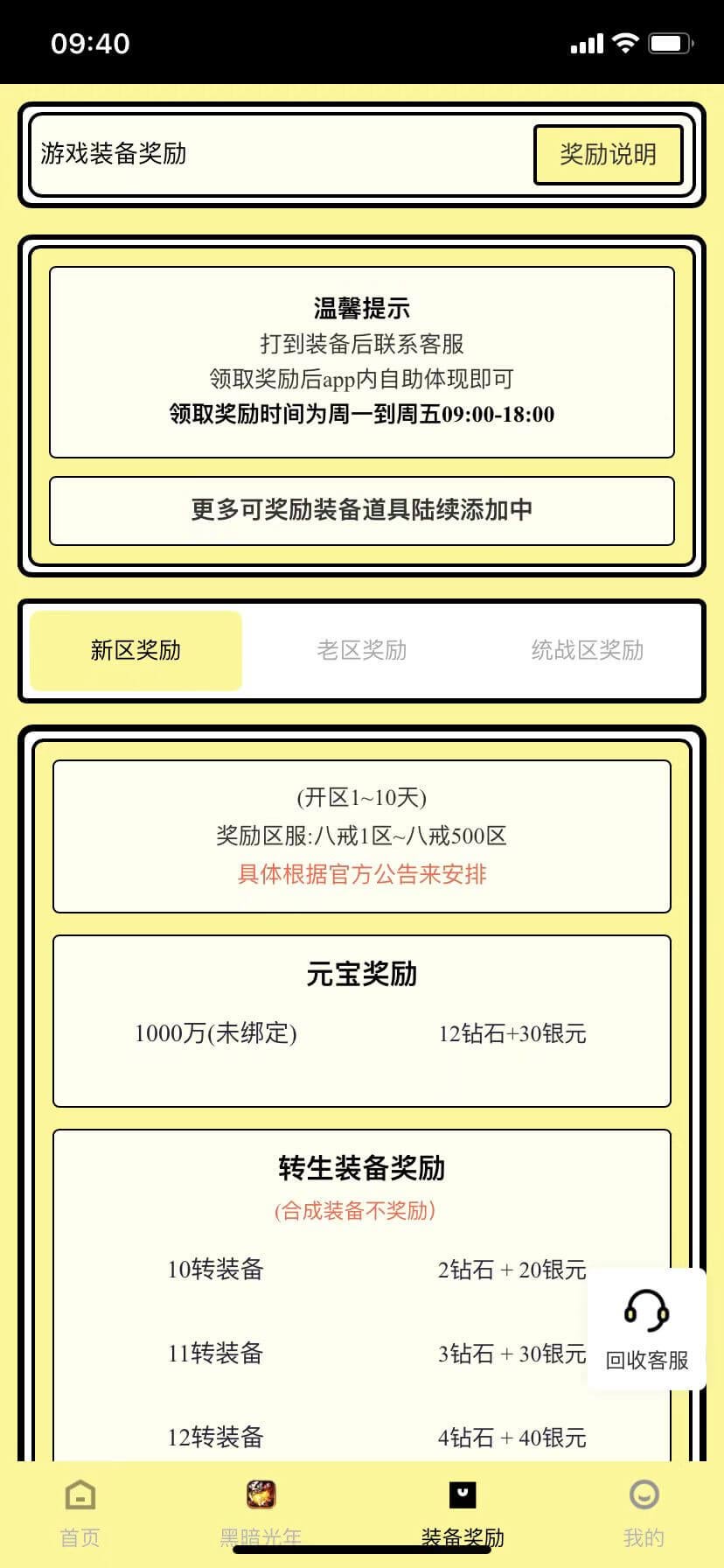Screen dimensions: 724x1568
Task: Open the 我的 profile tab
Action: [644, 1512]
